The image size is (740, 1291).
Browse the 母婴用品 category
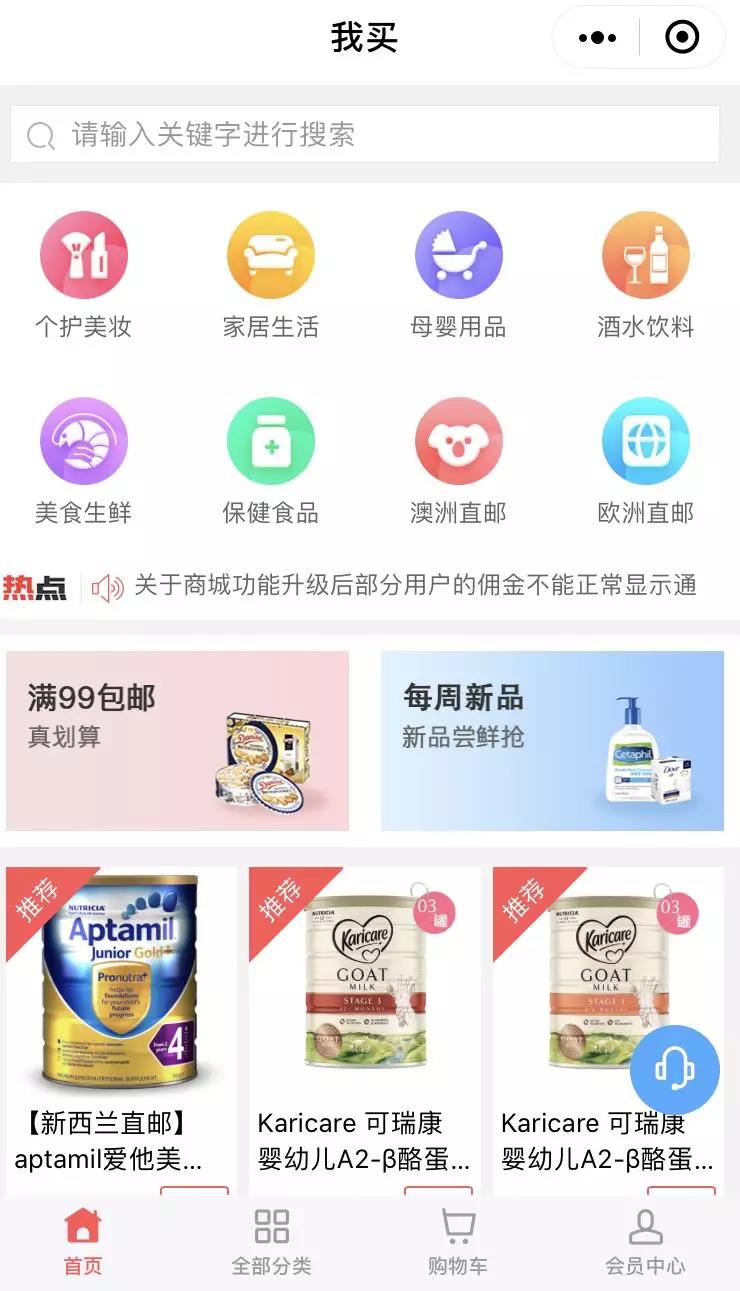459,275
